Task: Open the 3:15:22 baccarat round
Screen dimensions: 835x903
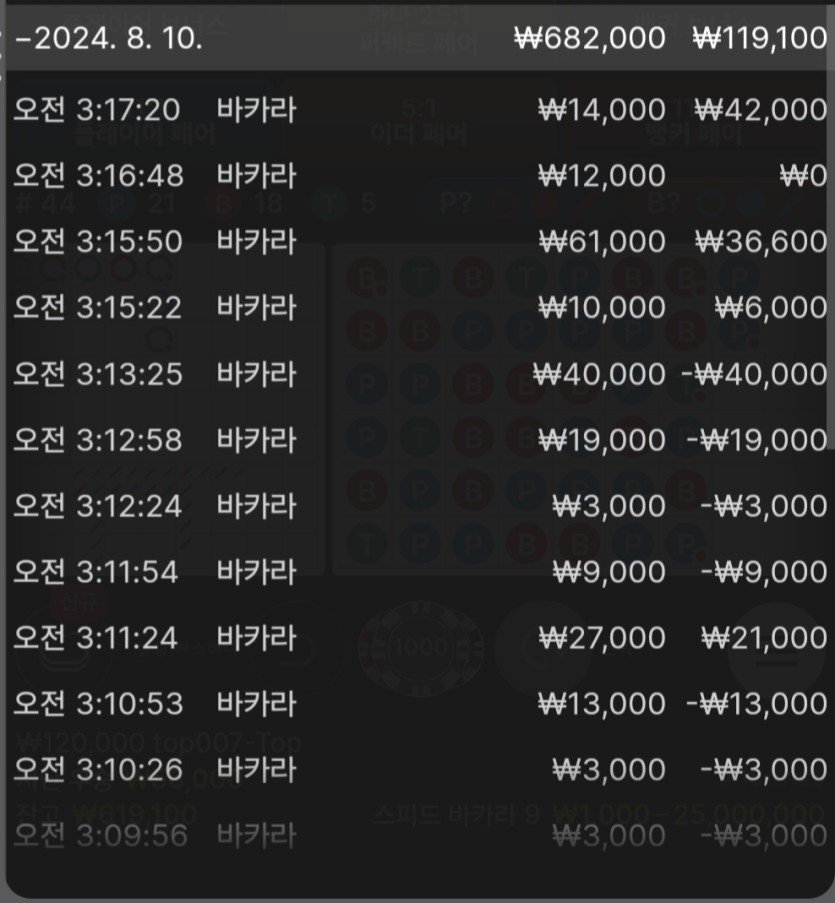Action: tap(417, 307)
